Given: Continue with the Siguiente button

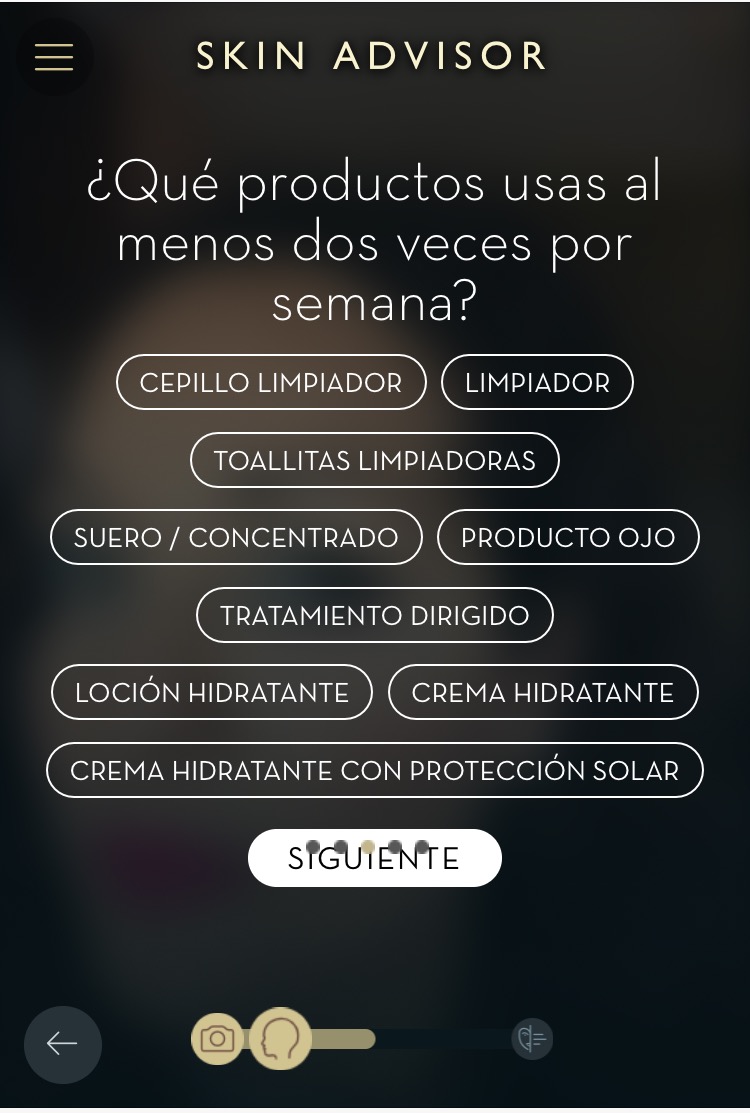Looking at the screenshot, I should (374, 858).
